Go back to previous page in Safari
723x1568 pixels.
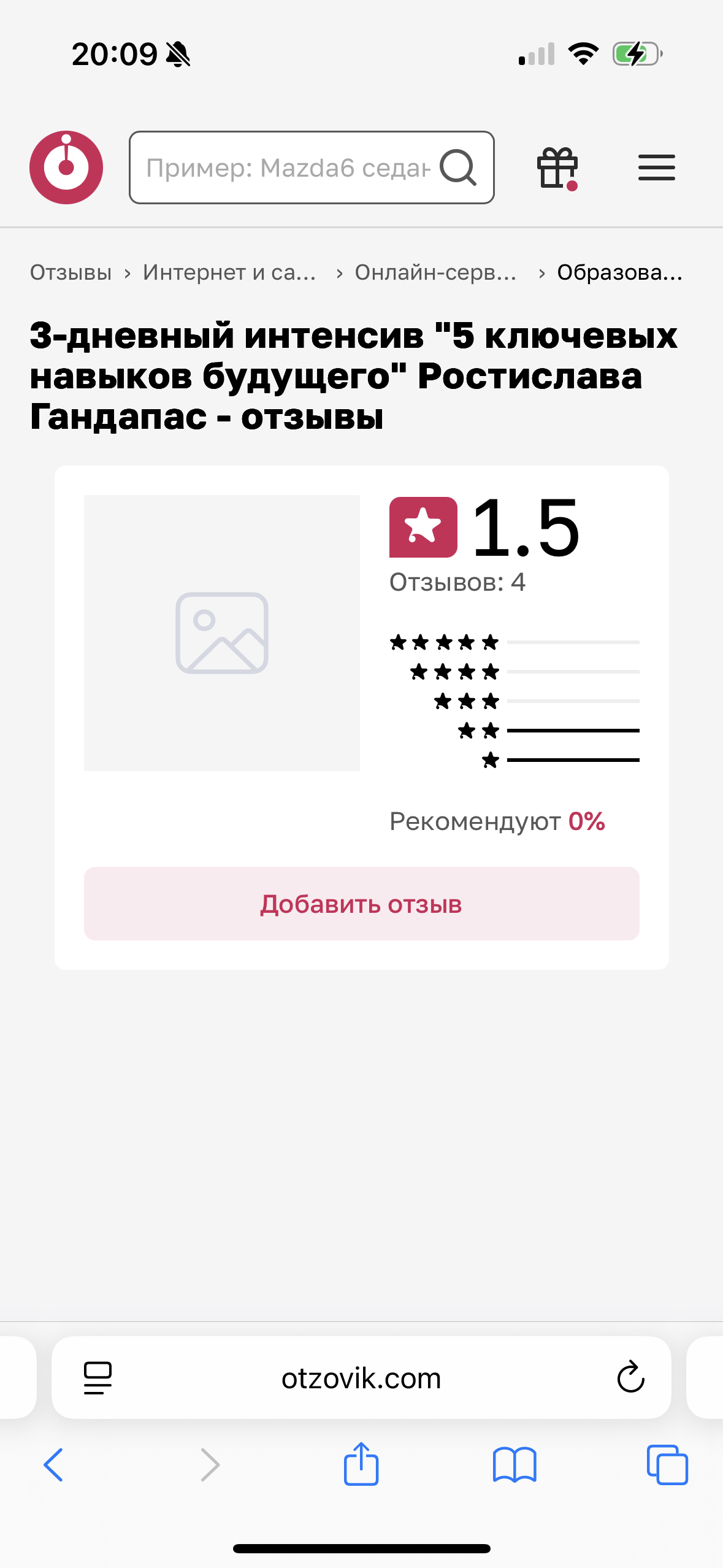(x=53, y=1466)
